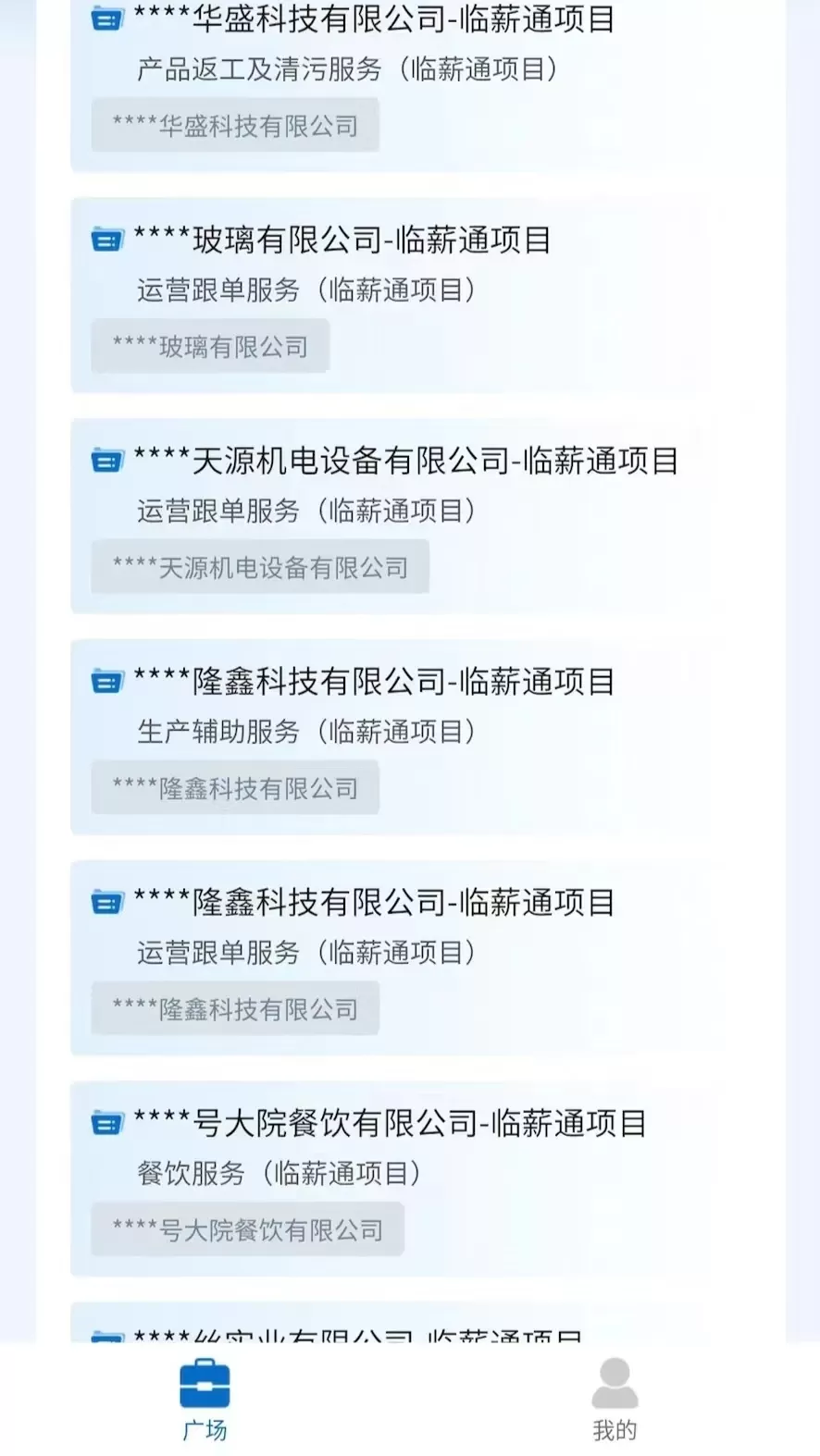Switch to the 广场 tab

pos(205,1400)
